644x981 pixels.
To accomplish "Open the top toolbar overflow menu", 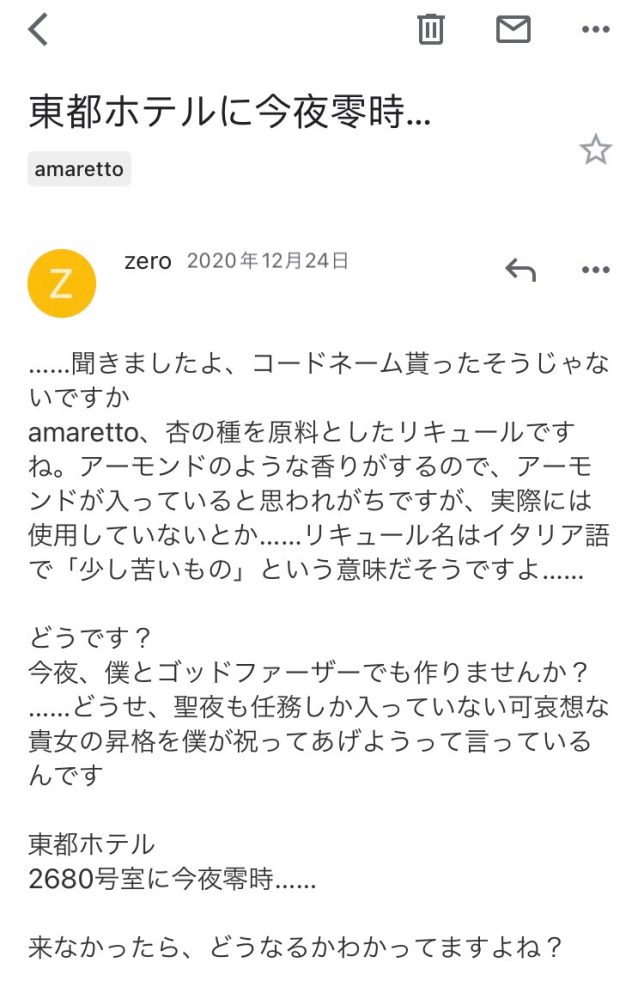I will click(595, 30).
